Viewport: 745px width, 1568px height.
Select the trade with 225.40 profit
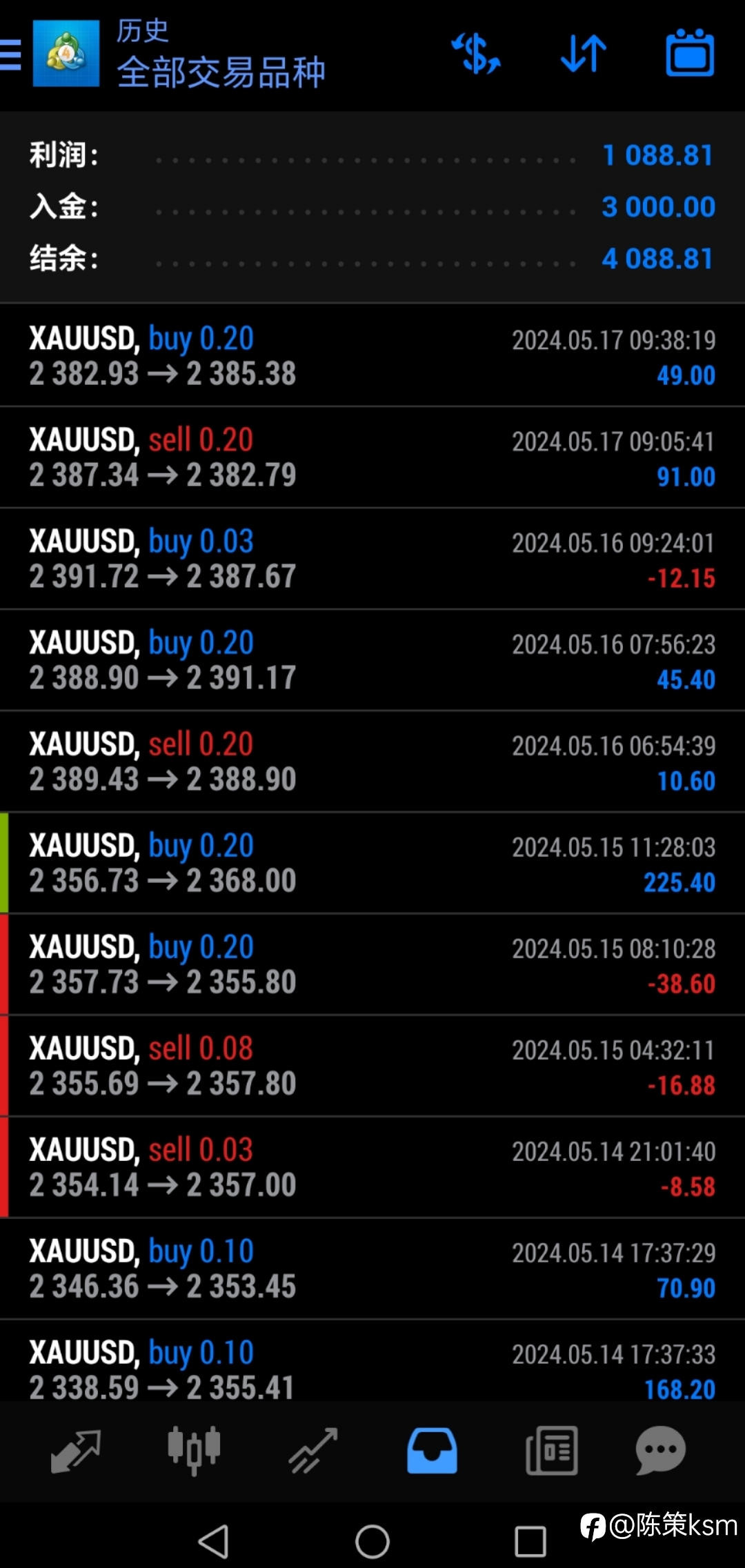click(372, 862)
